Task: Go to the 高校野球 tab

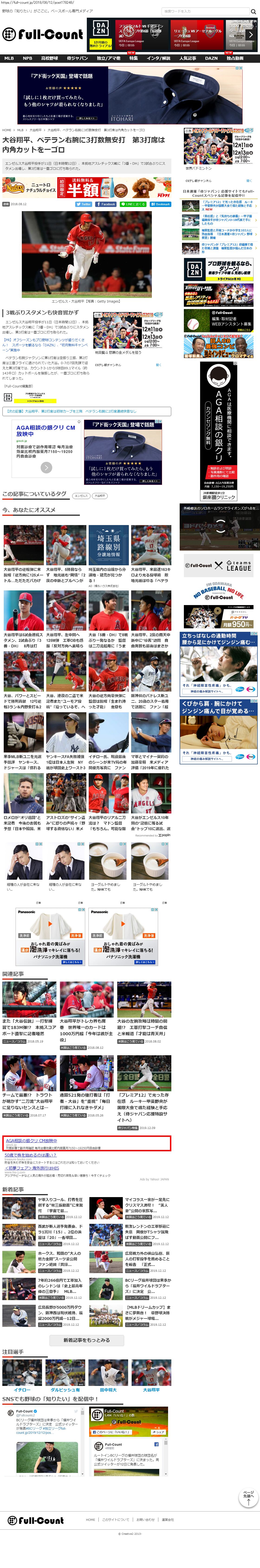Action: [x=49, y=58]
